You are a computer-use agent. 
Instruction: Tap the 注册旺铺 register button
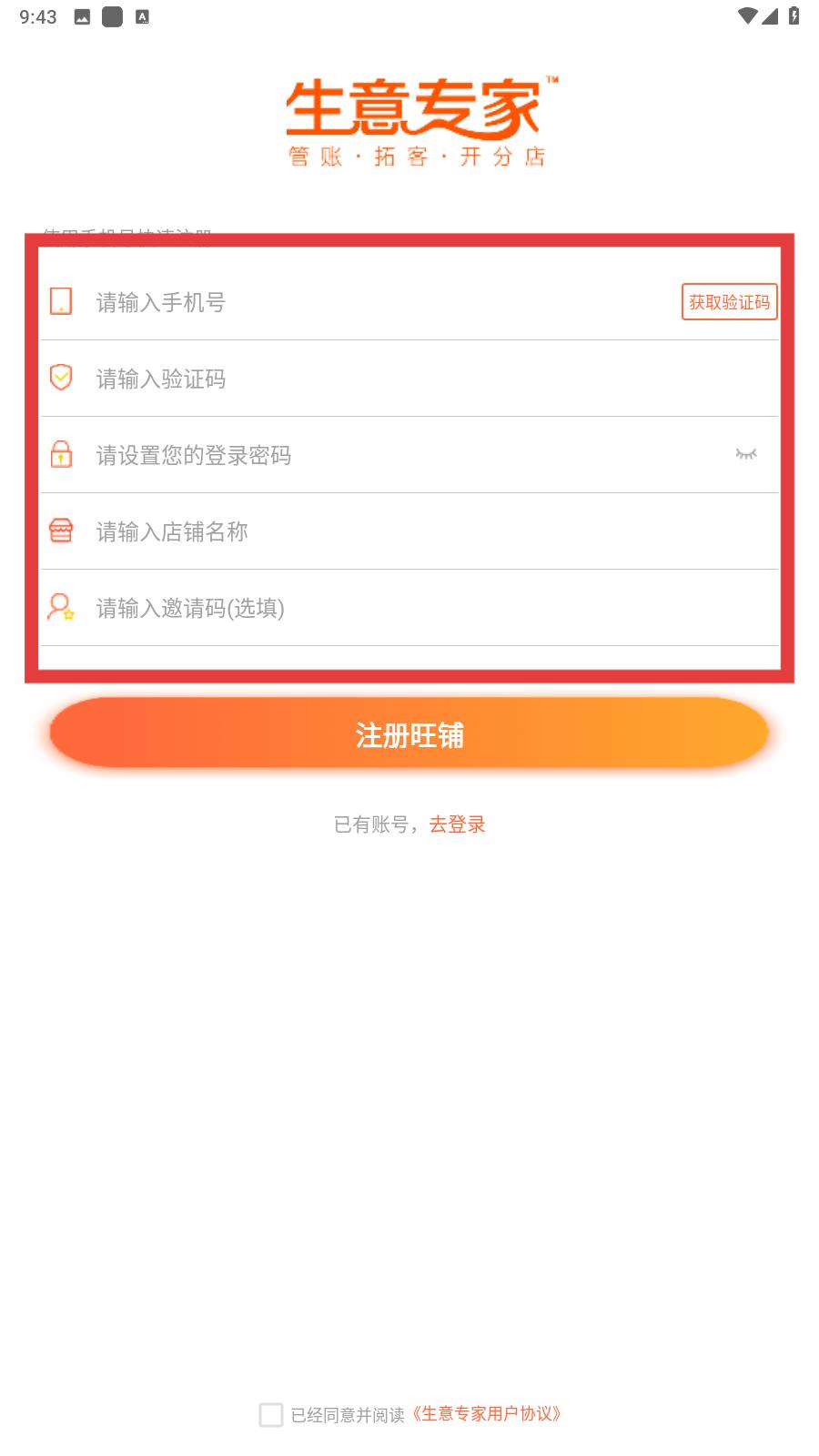(409, 733)
